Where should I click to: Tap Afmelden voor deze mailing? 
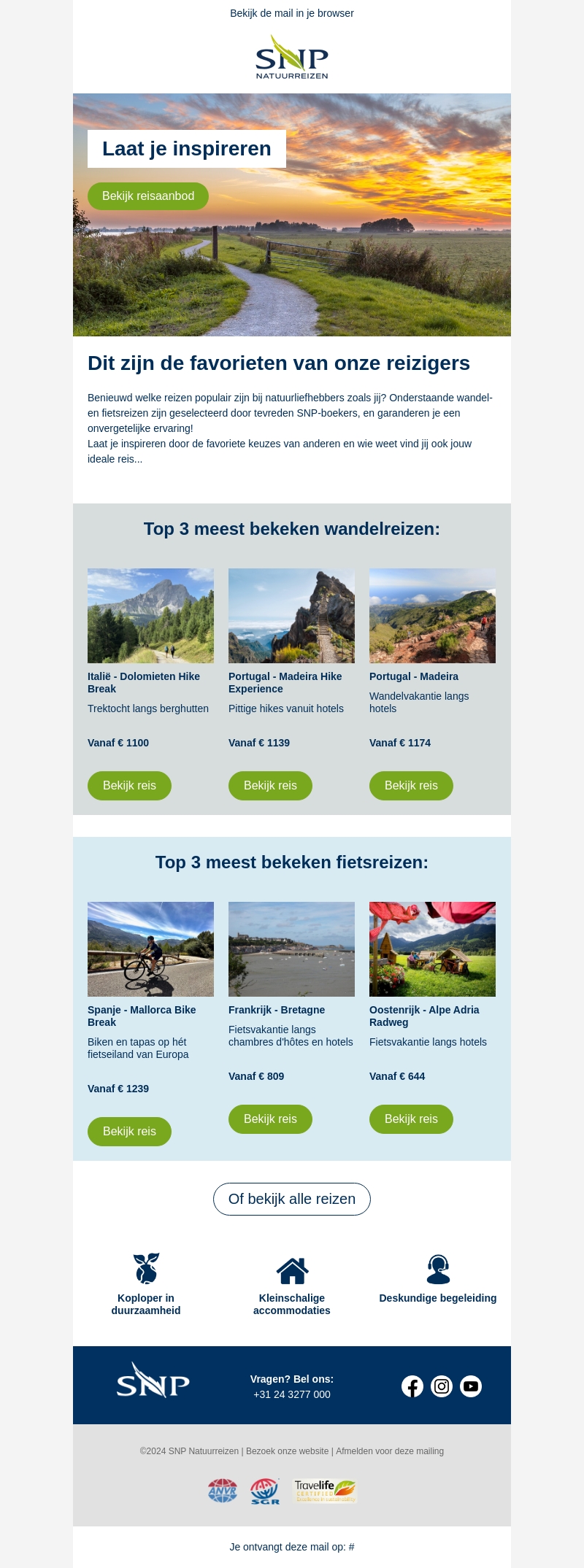click(390, 1451)
